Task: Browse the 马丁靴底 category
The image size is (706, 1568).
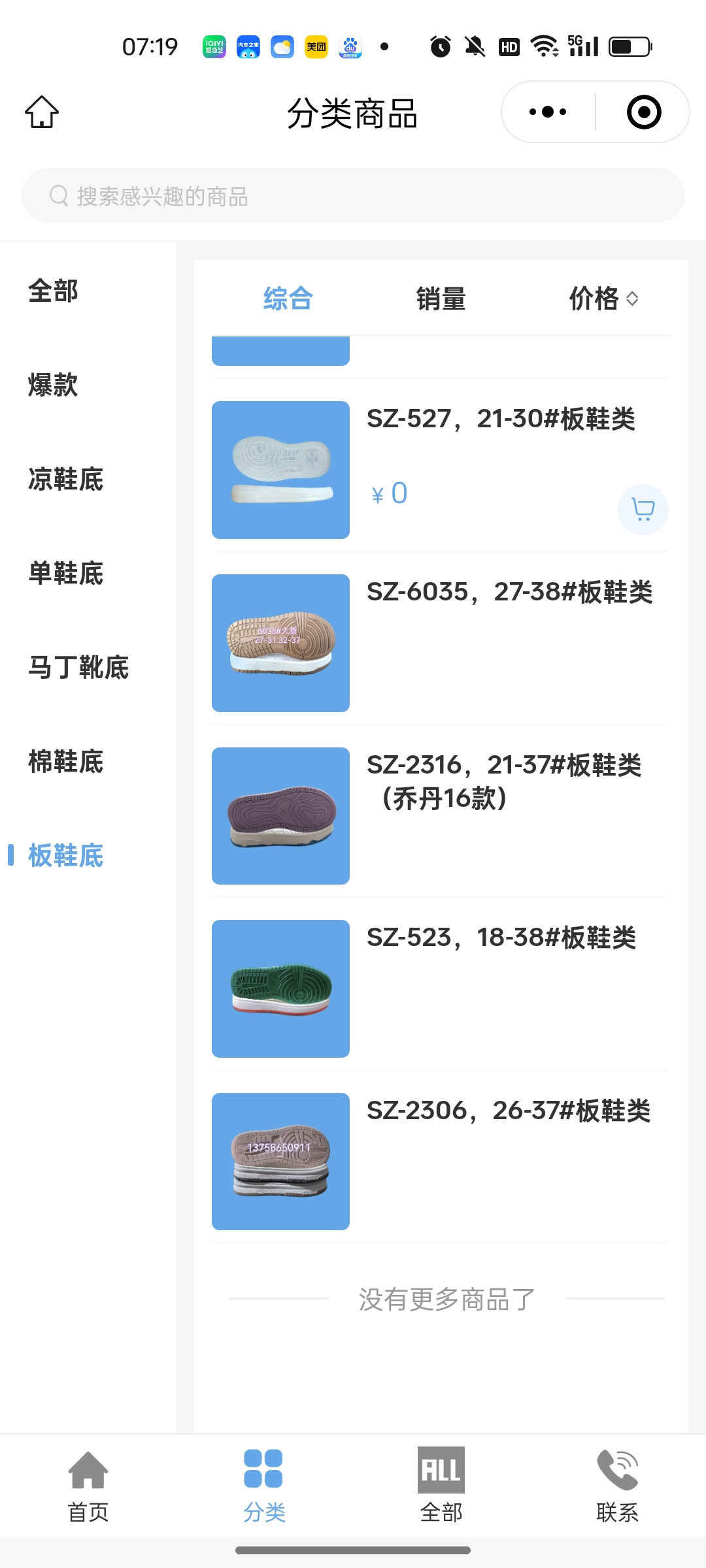Action: pyautogui.click(x=78, y=667)
